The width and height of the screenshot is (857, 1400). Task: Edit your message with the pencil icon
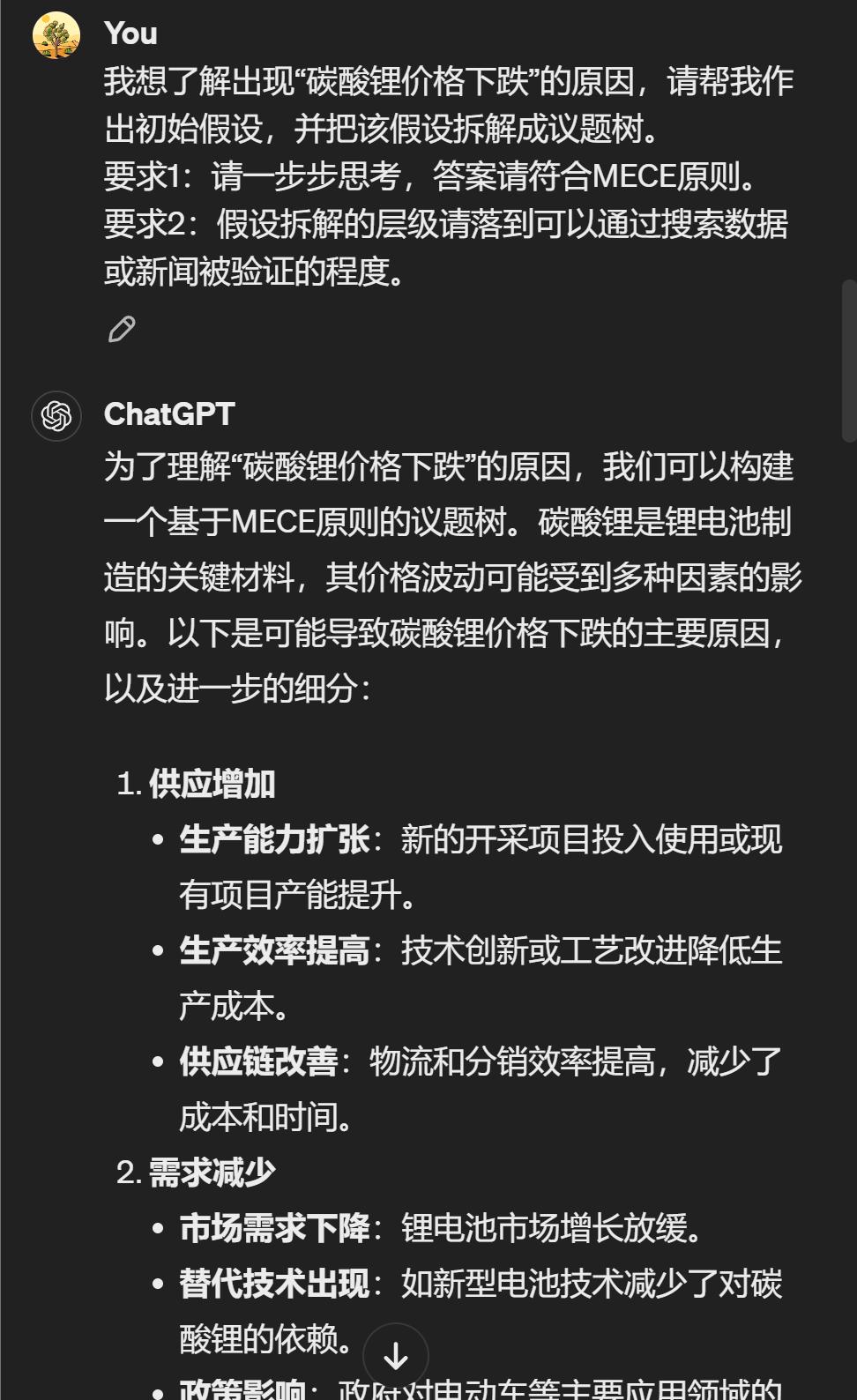(122, 329)
